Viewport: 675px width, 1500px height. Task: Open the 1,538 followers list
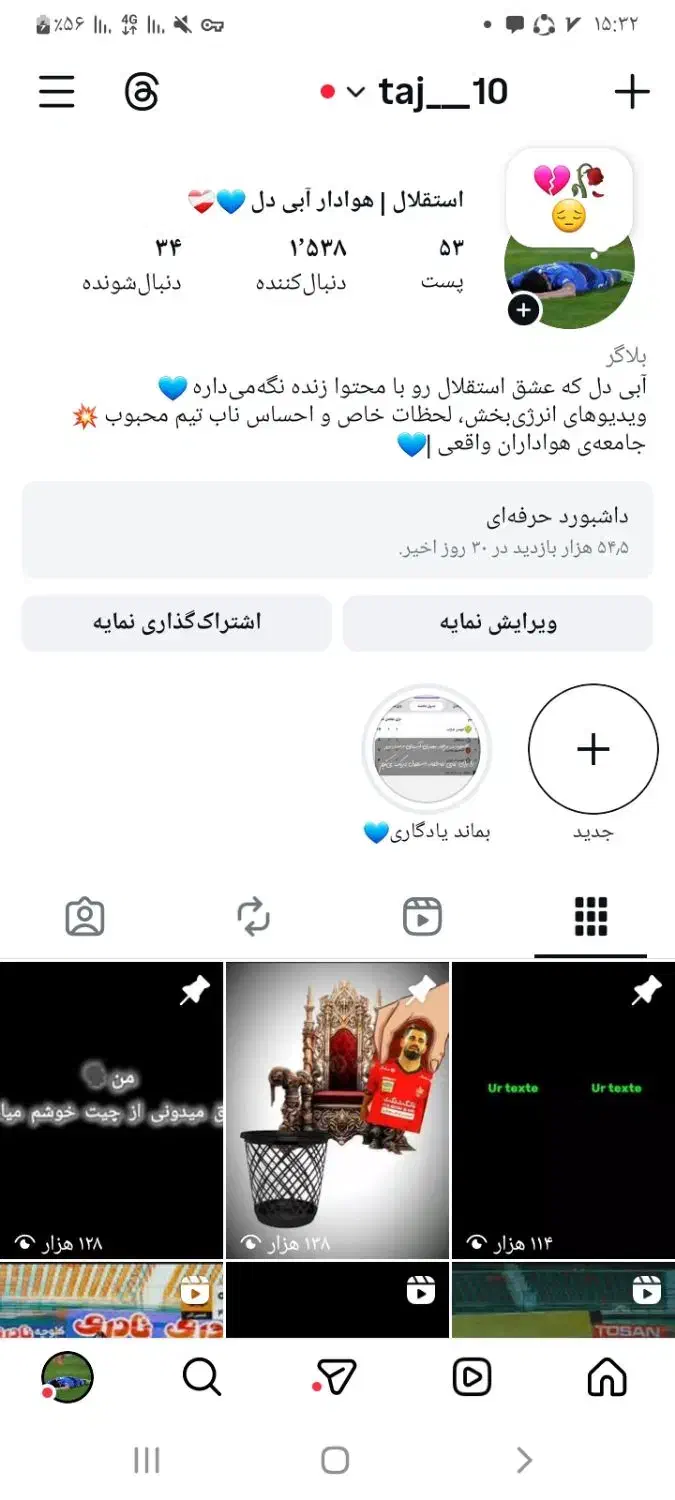click(x=301, y=264)
